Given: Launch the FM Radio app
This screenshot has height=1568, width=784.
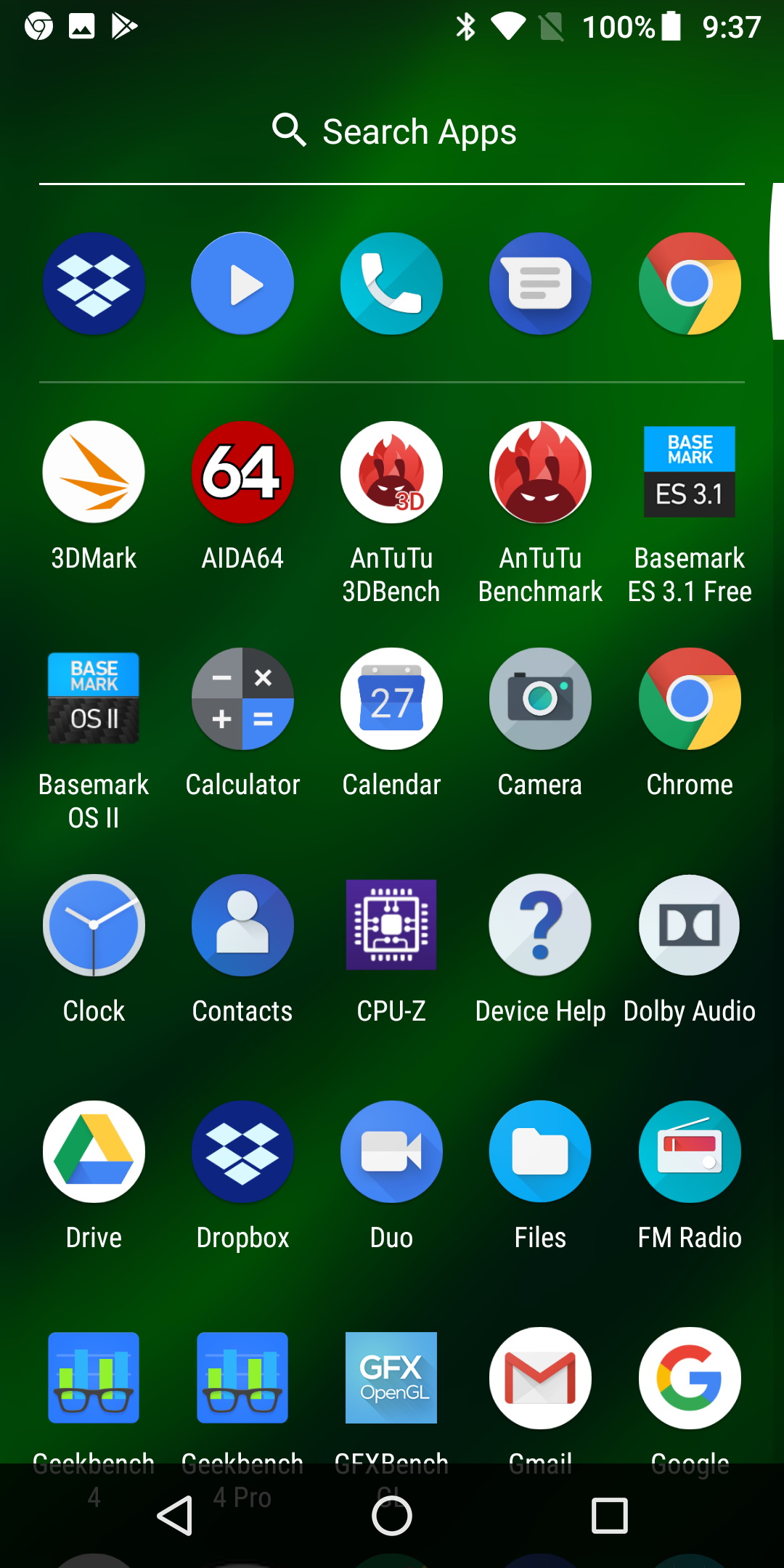Looking at the screenshot, I should point(689,1152).
